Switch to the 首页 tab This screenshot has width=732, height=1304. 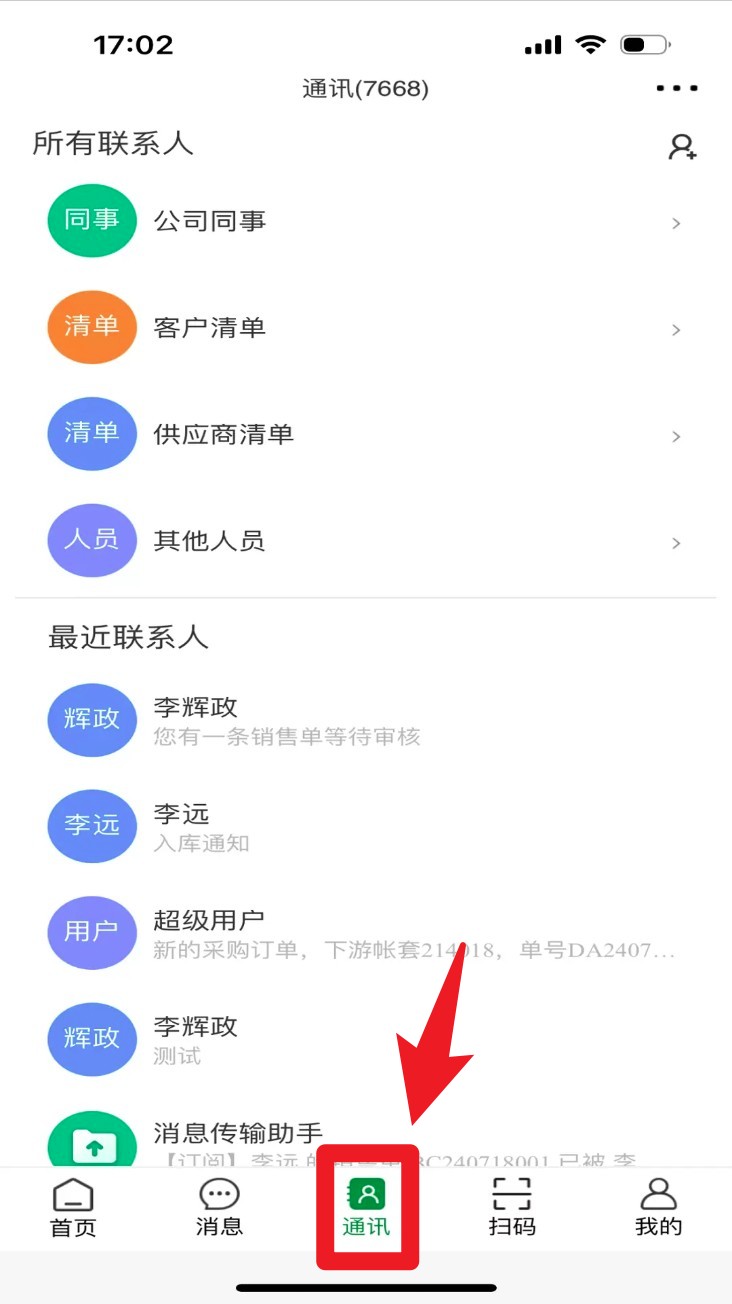(73, 1208)
